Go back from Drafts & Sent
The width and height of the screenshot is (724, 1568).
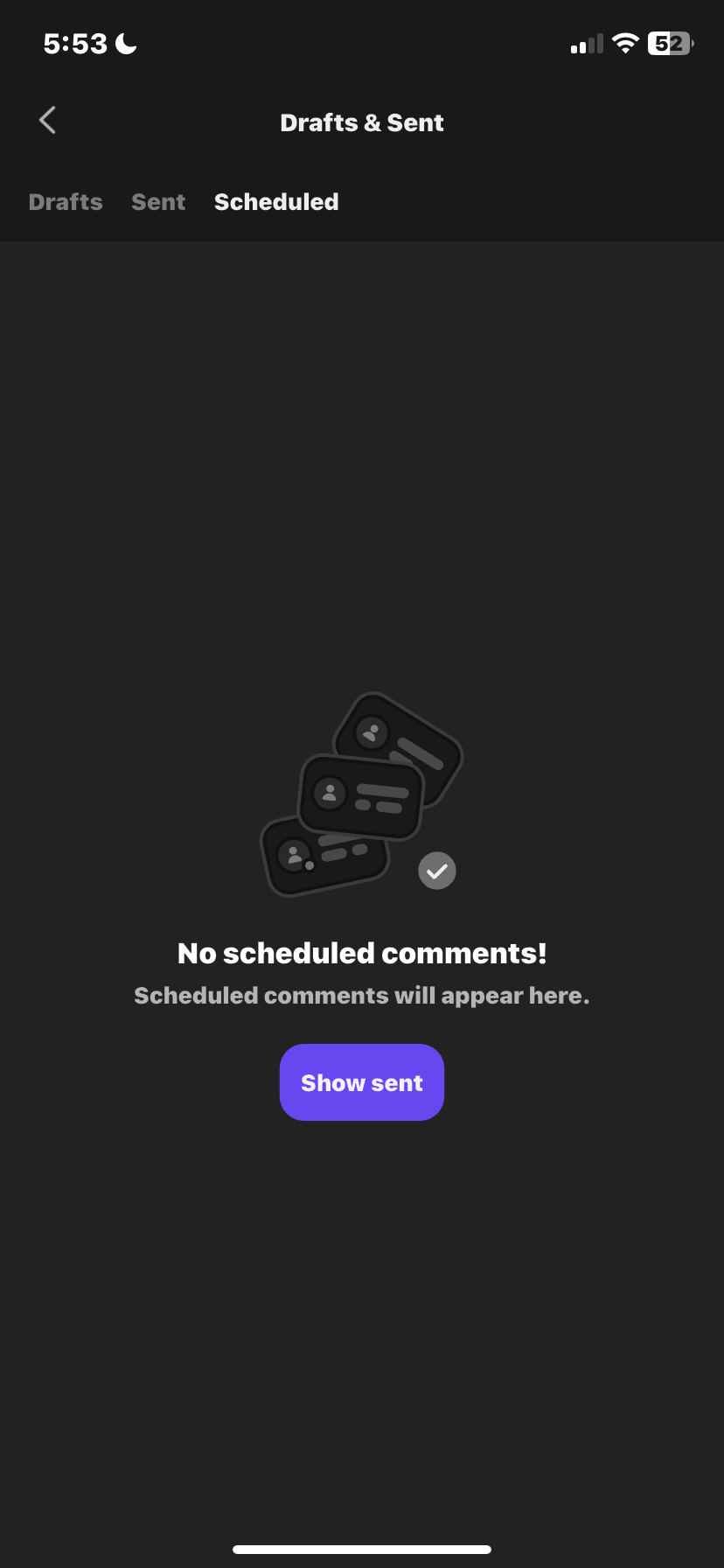click(x=48, y=121)
